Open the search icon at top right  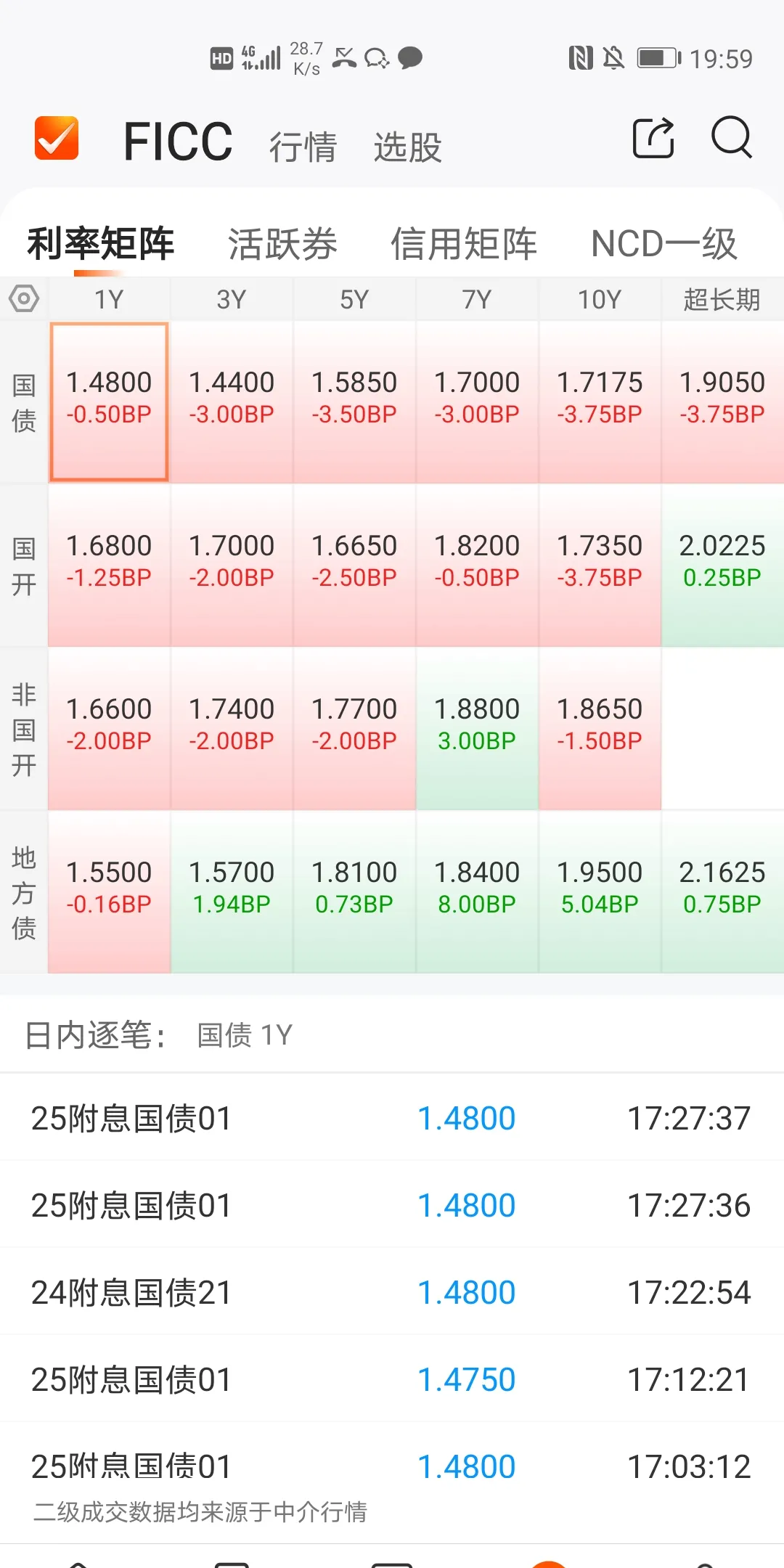(x=732, y=139)
